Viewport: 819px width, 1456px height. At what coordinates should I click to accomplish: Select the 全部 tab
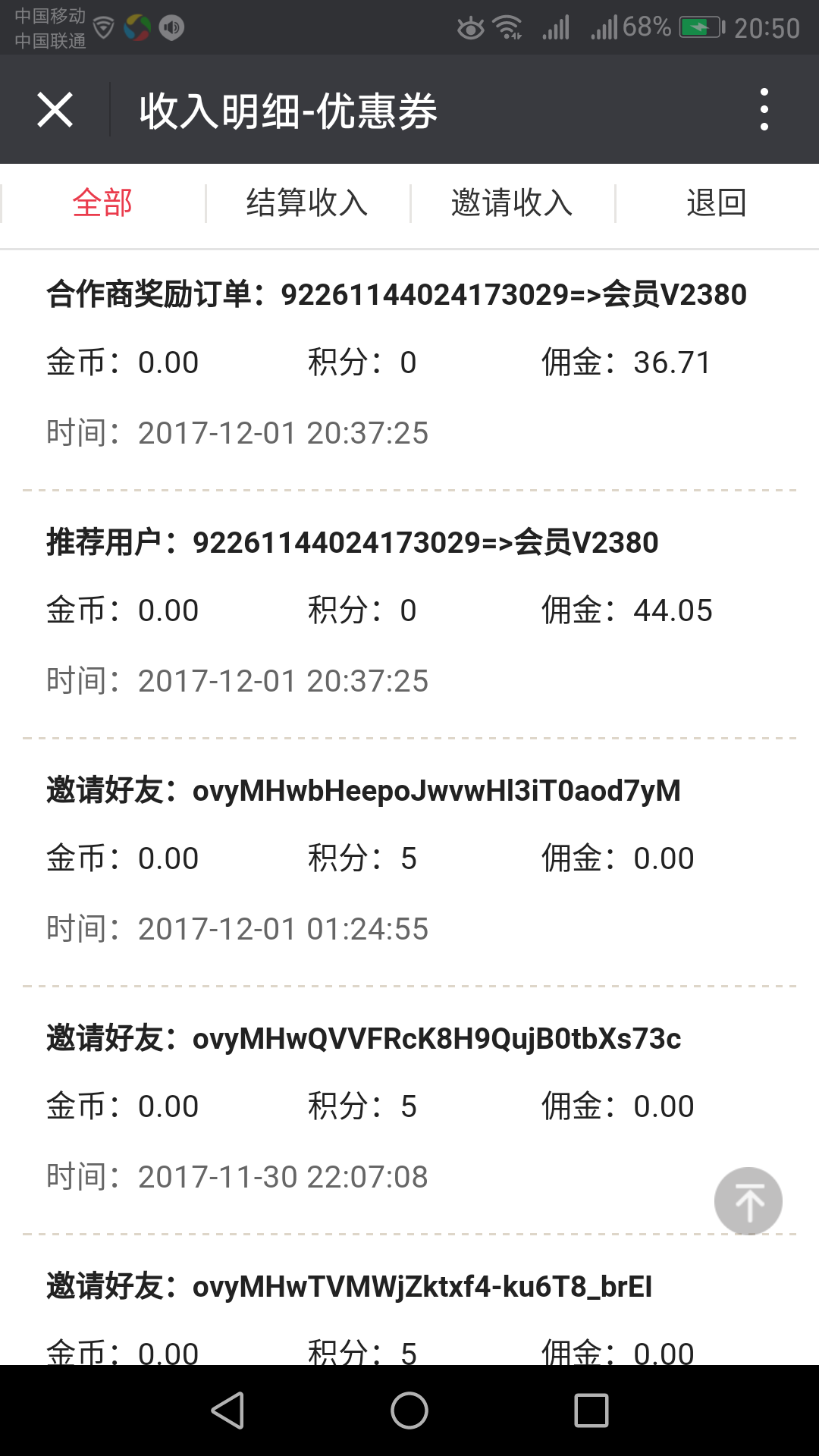pyautogui.click(x=103, y=203)
